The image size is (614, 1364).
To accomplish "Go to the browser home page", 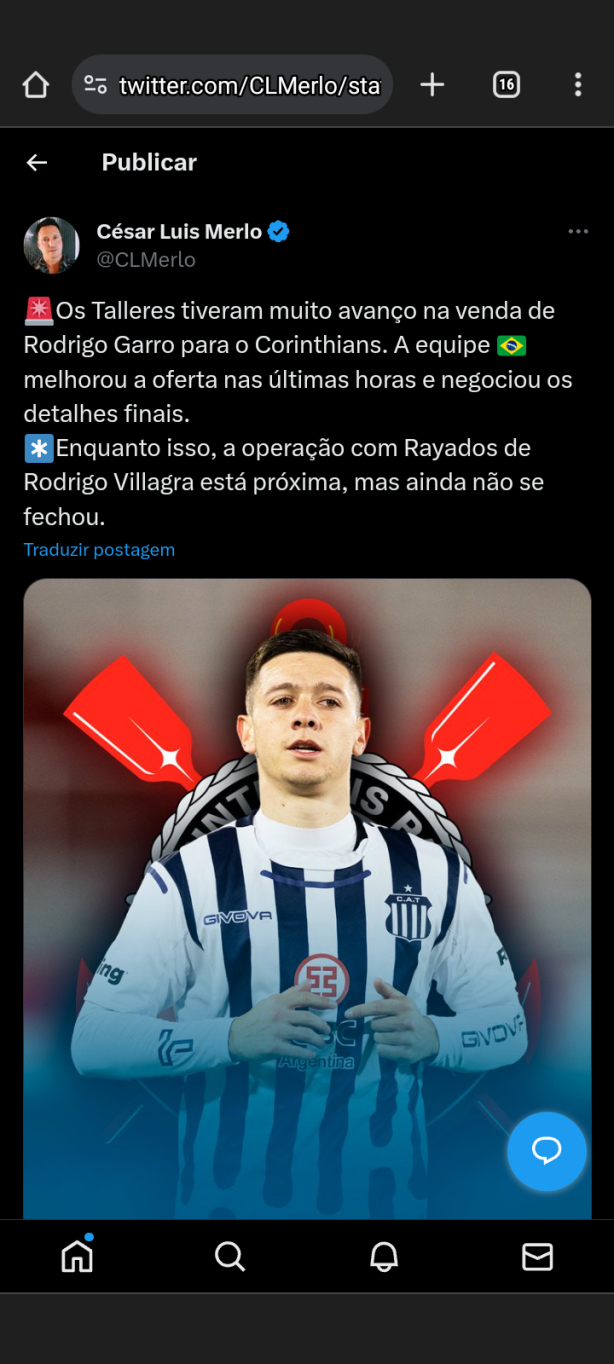I will (36, 86).
